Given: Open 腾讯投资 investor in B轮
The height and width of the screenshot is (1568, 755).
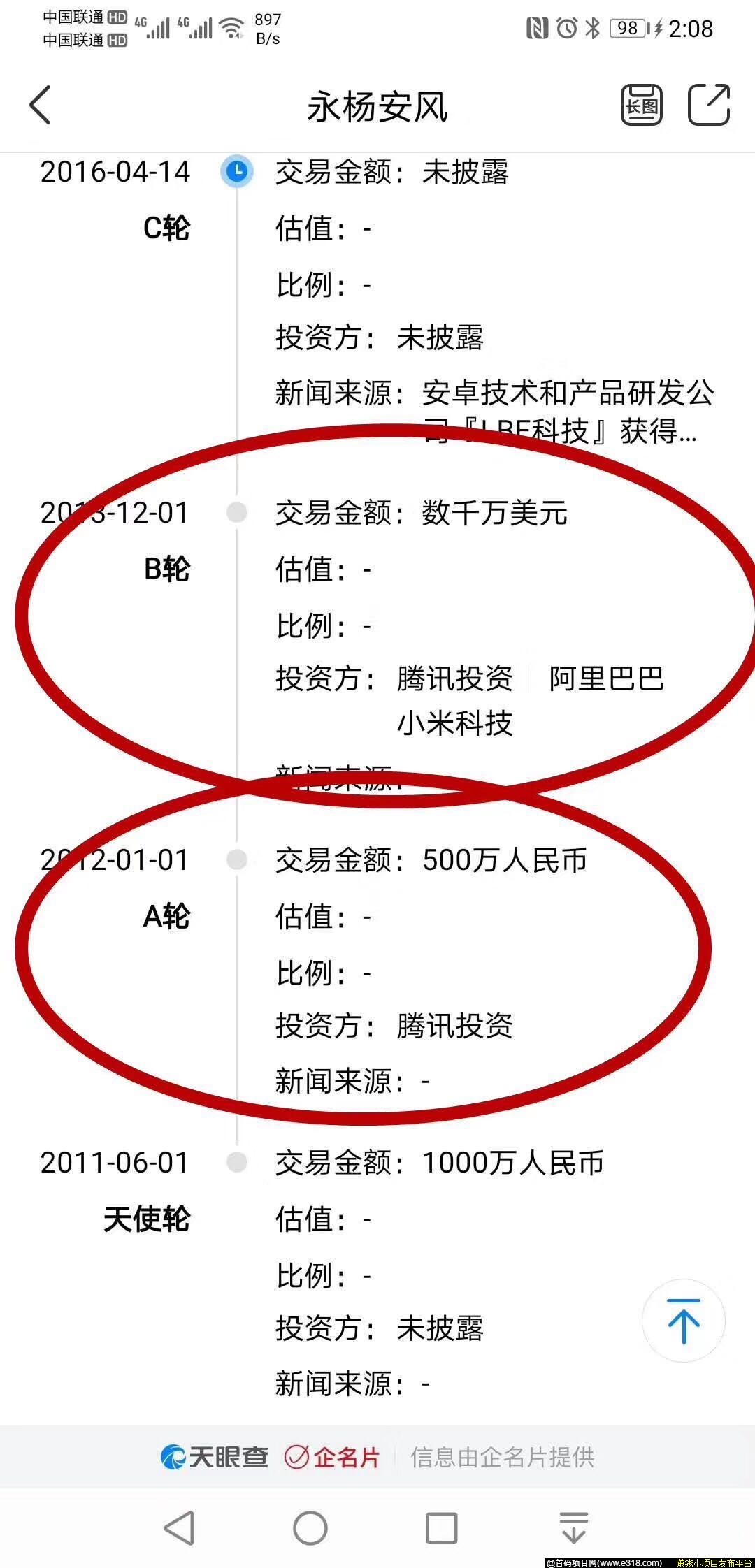Looking at the screenshot, I should pos(455,679).
